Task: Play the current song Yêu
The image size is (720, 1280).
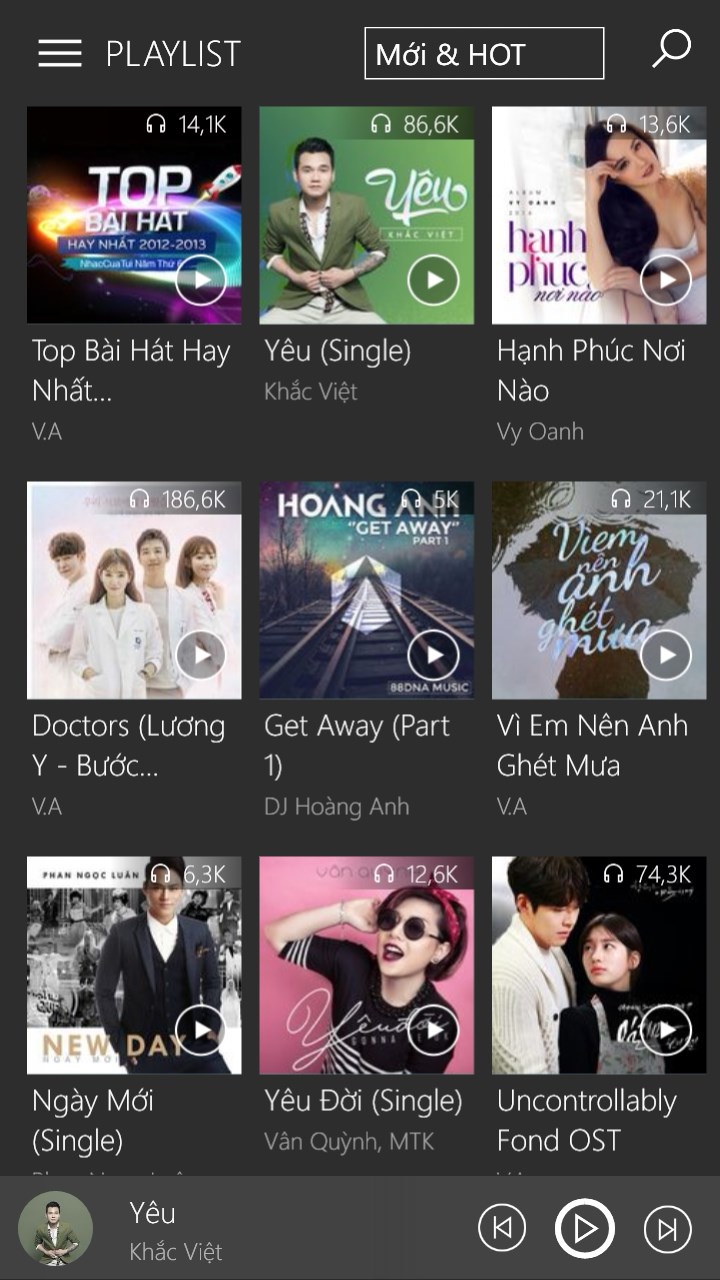Action: (x=585, y=1228)
